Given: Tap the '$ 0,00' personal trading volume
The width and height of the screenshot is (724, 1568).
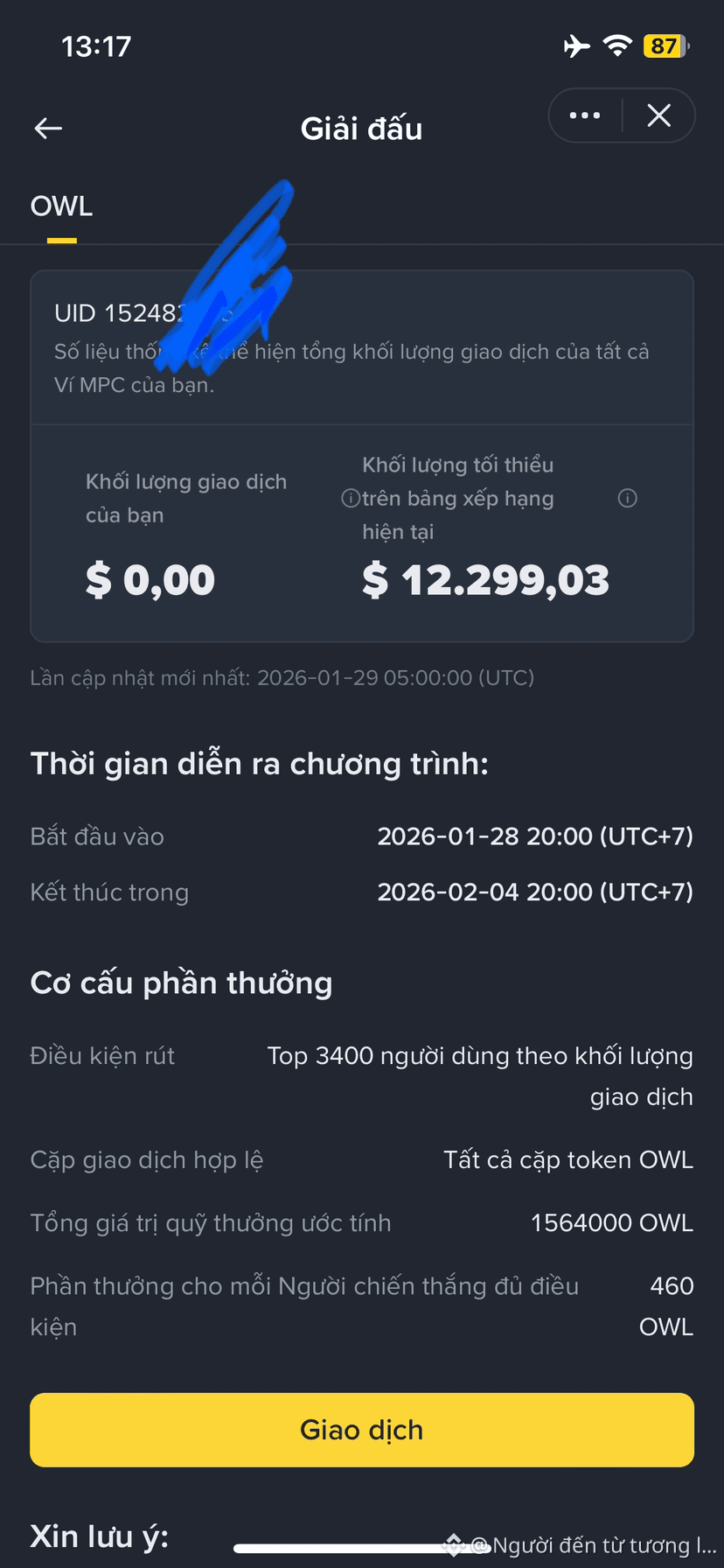Looking at the screenshot, I should coord(150,578).
